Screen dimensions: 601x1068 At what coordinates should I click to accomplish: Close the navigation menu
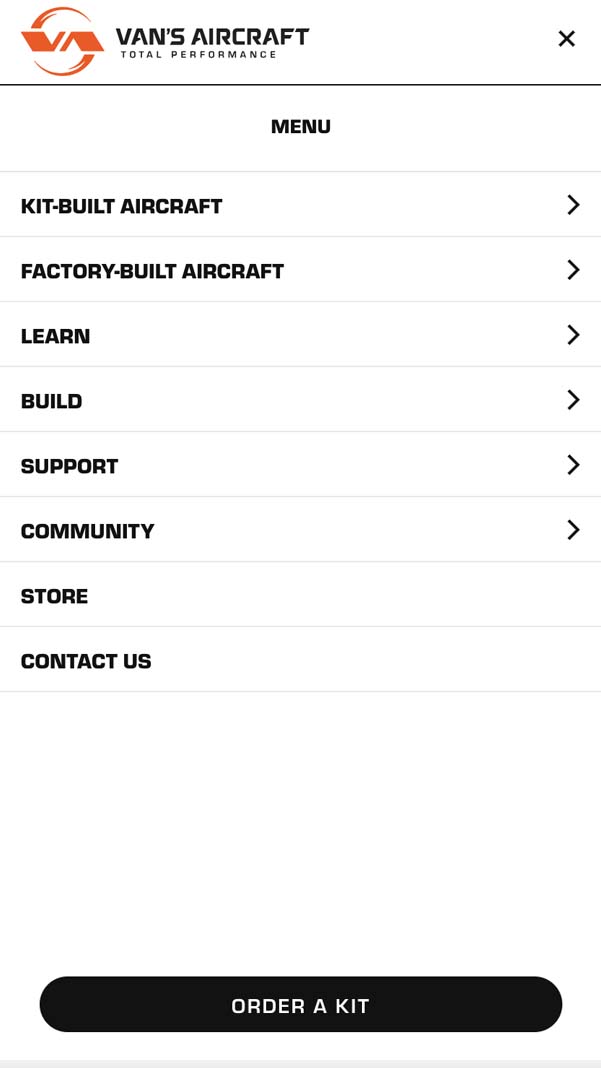[x=566, y=39]
